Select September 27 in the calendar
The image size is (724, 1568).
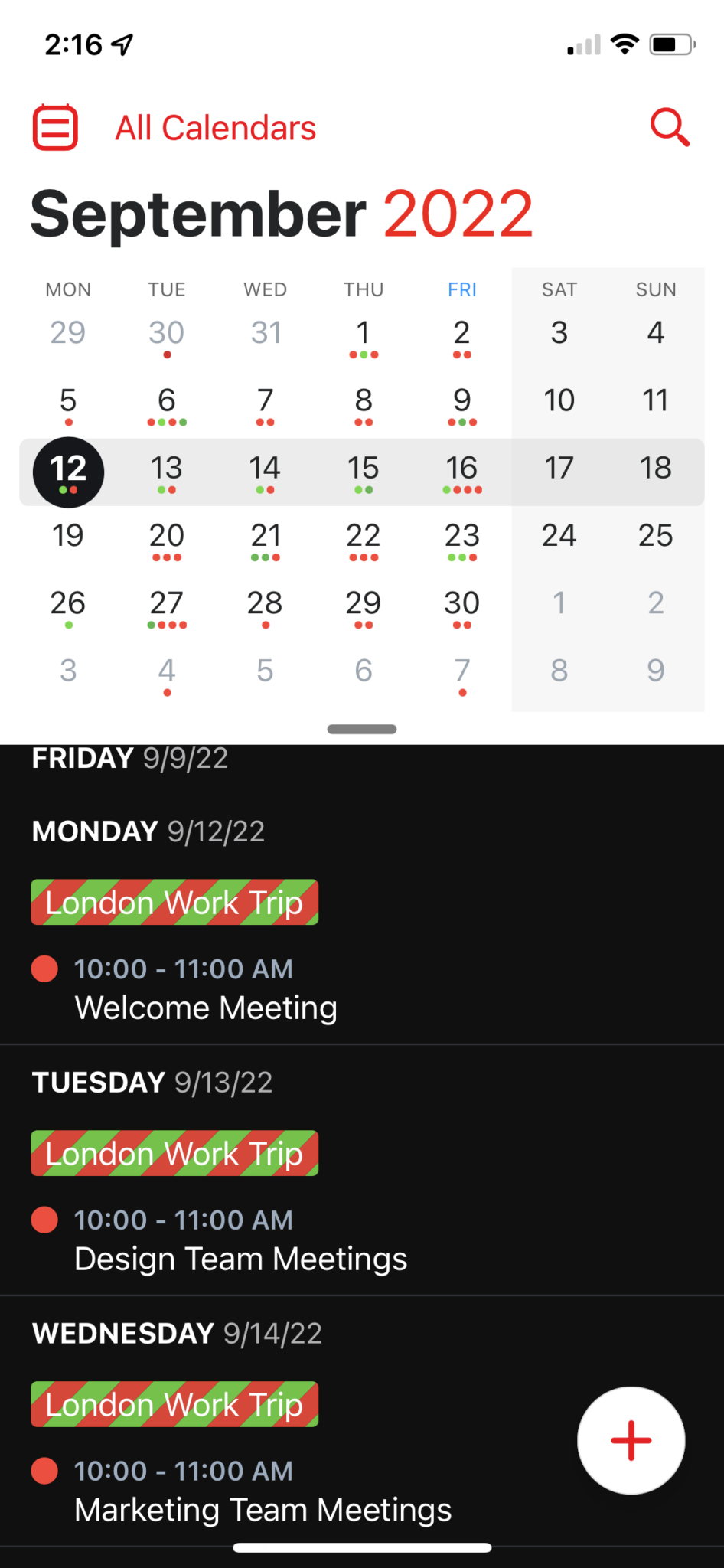[166, 608]
